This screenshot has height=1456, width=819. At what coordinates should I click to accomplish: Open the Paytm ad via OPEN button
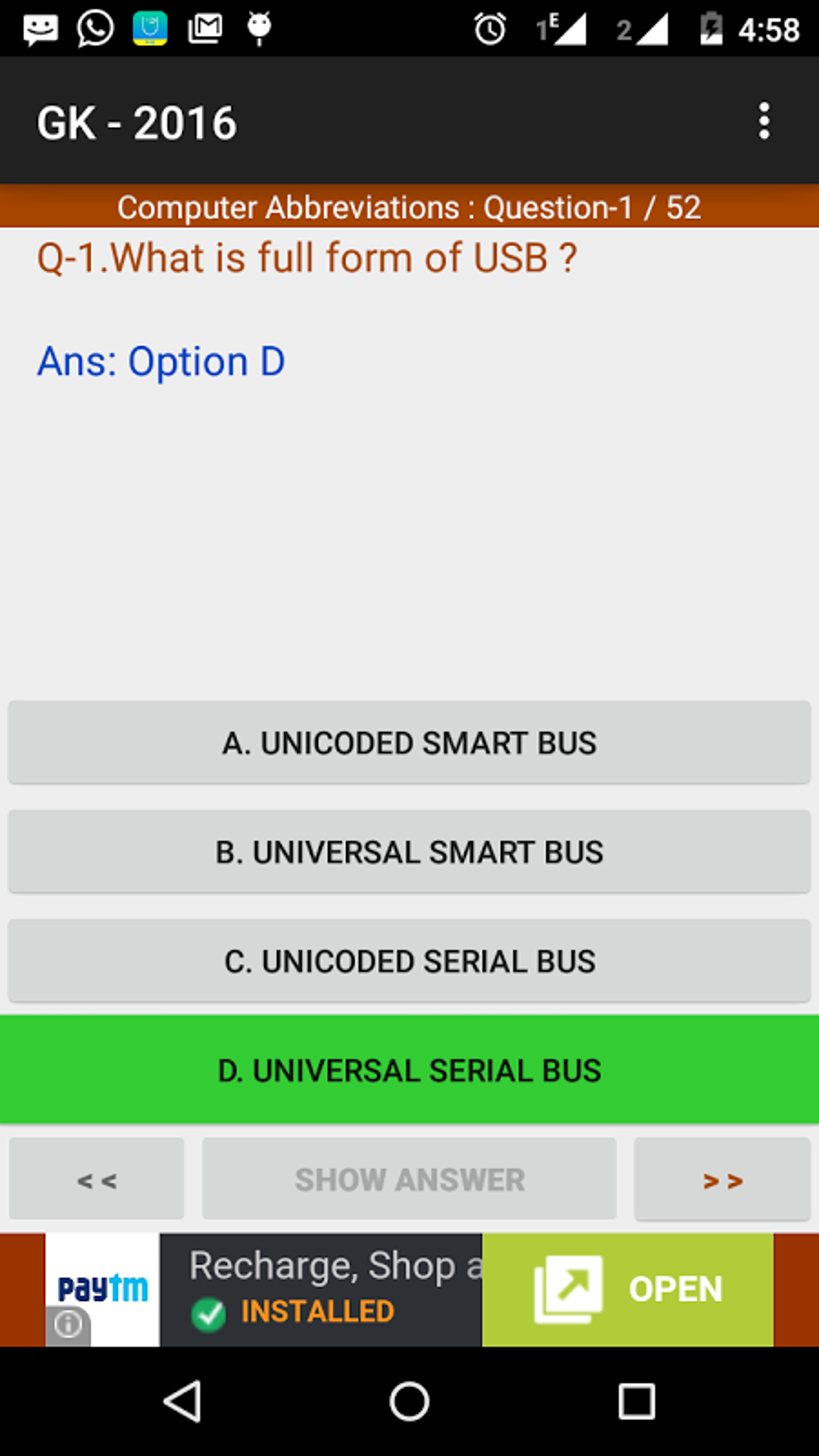[x=628, y=1290]
